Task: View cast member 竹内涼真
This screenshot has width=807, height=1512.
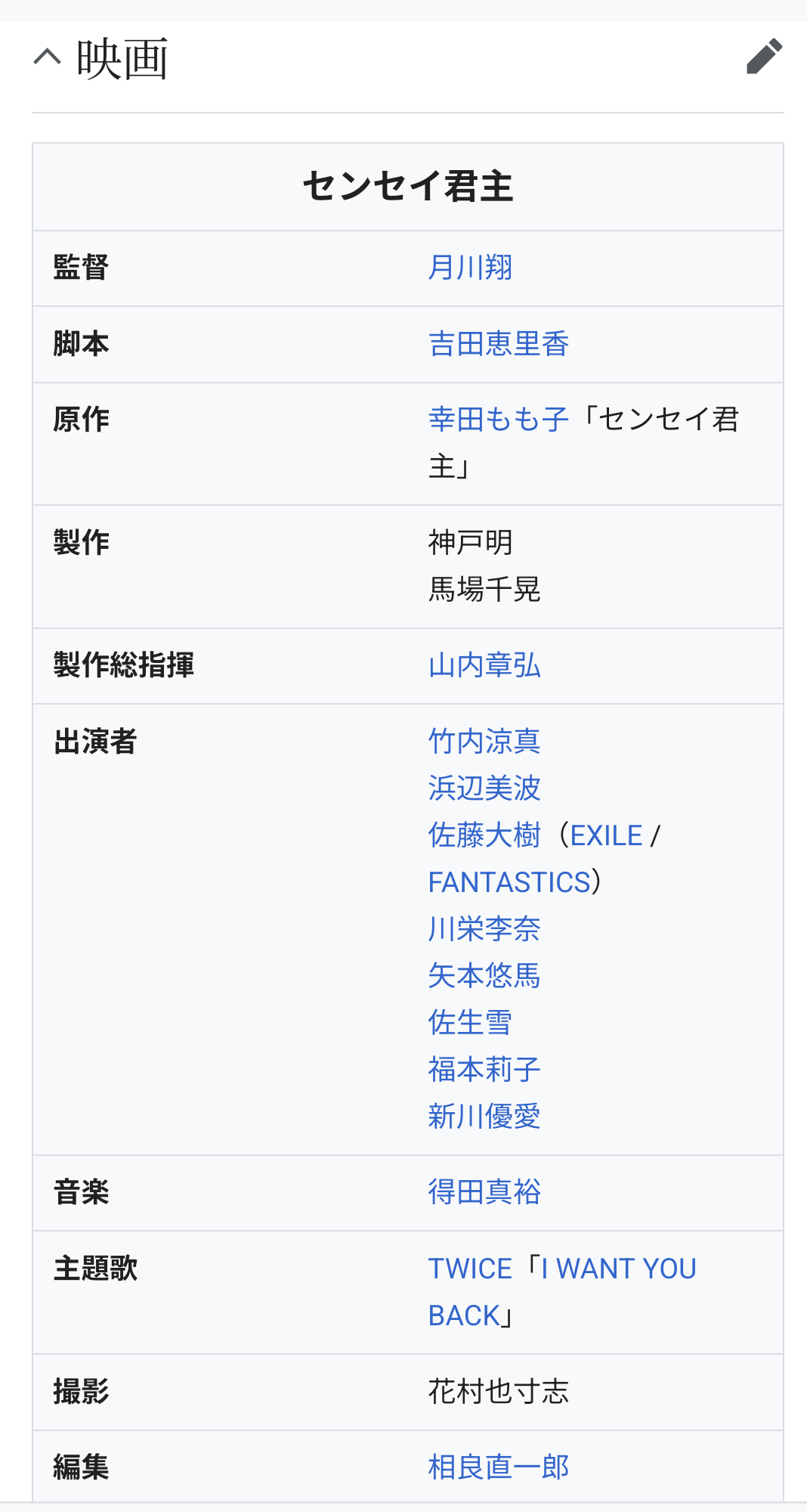Action: coord(484,742)
